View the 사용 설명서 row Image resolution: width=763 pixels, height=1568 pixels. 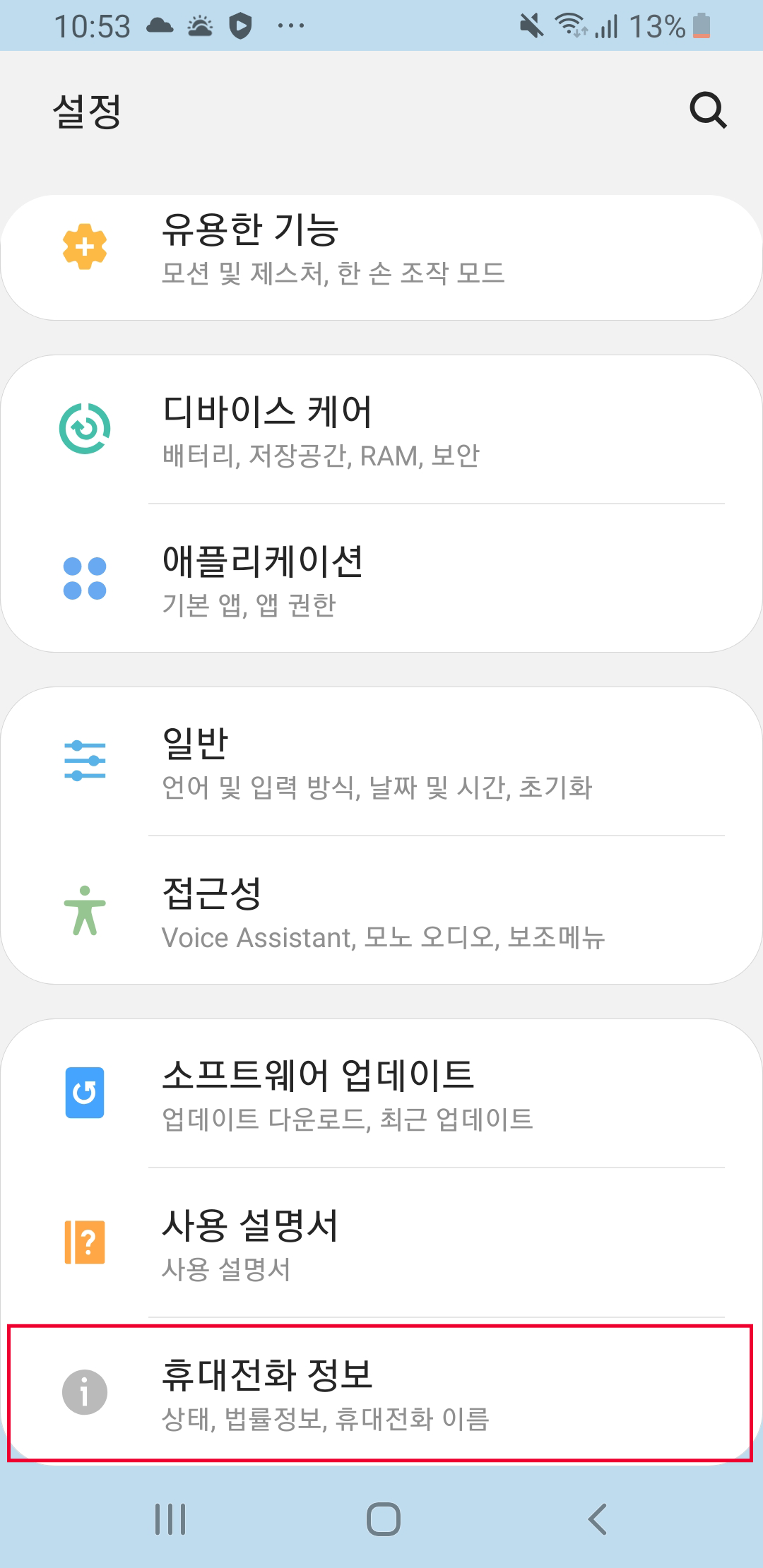[381, 1243]
